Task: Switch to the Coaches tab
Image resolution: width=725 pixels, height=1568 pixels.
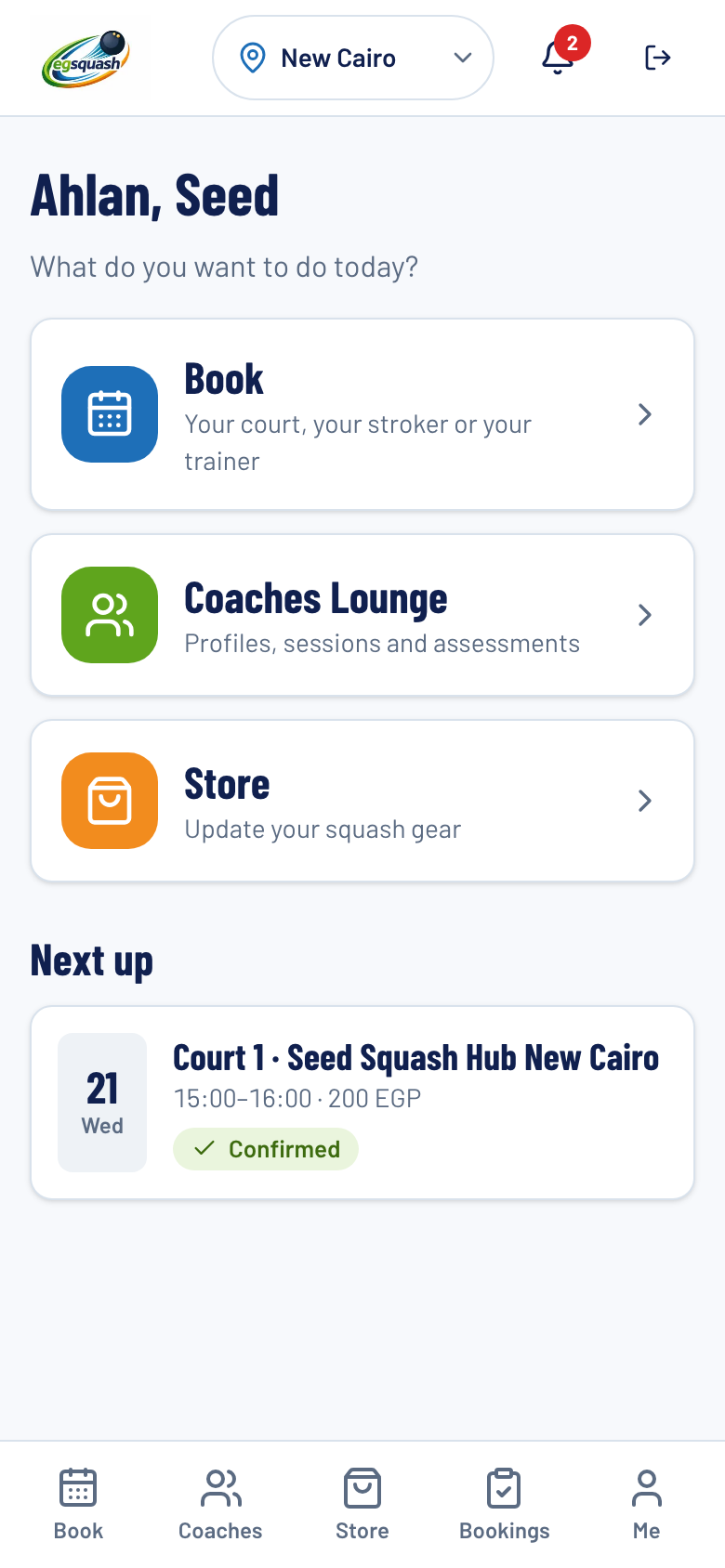Action: (x=220, y=1505)
